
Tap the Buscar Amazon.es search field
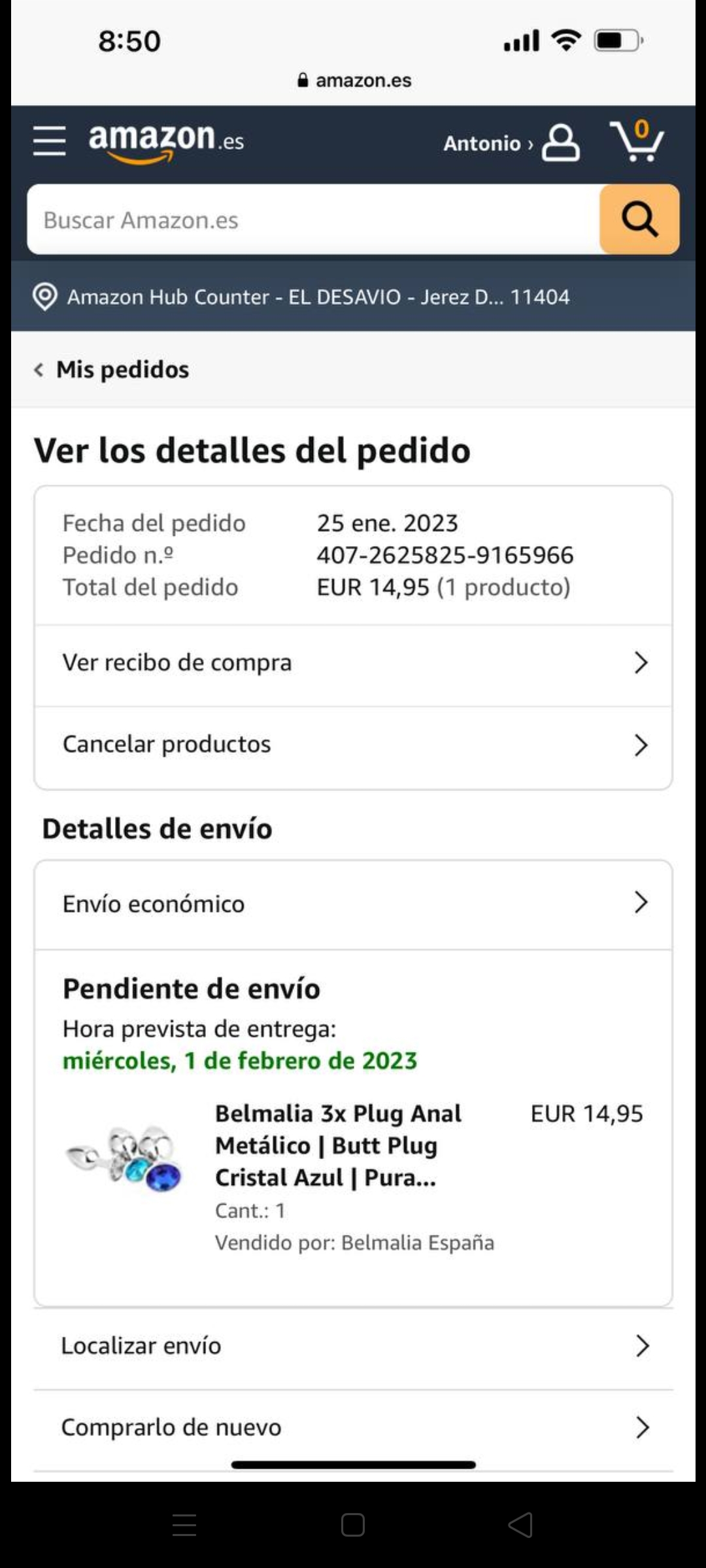(314, 220)
